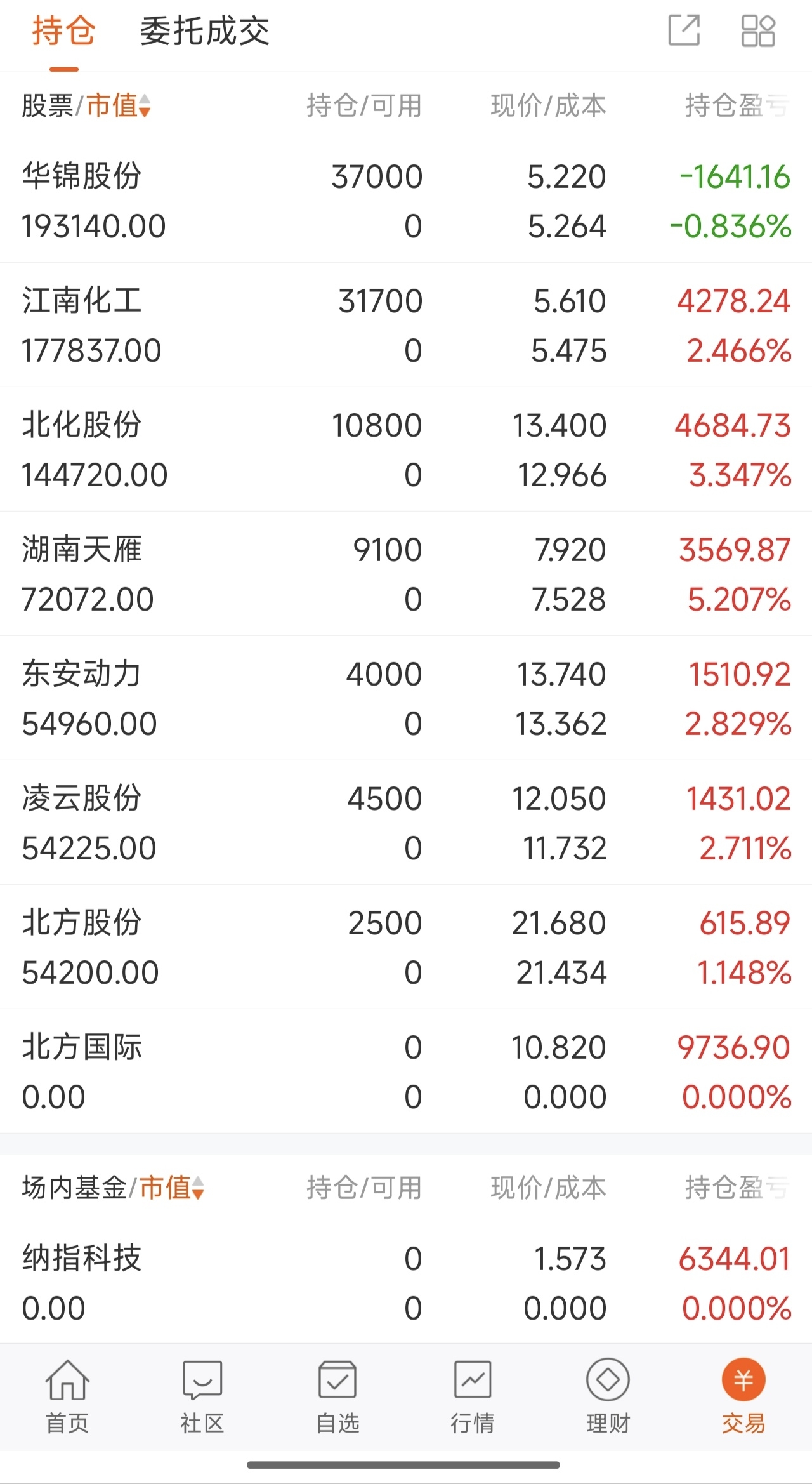Select the 持仓 tab
The width and height of the screenshot is (812, 1484).
pyautogui.click(x=63, y=32)
